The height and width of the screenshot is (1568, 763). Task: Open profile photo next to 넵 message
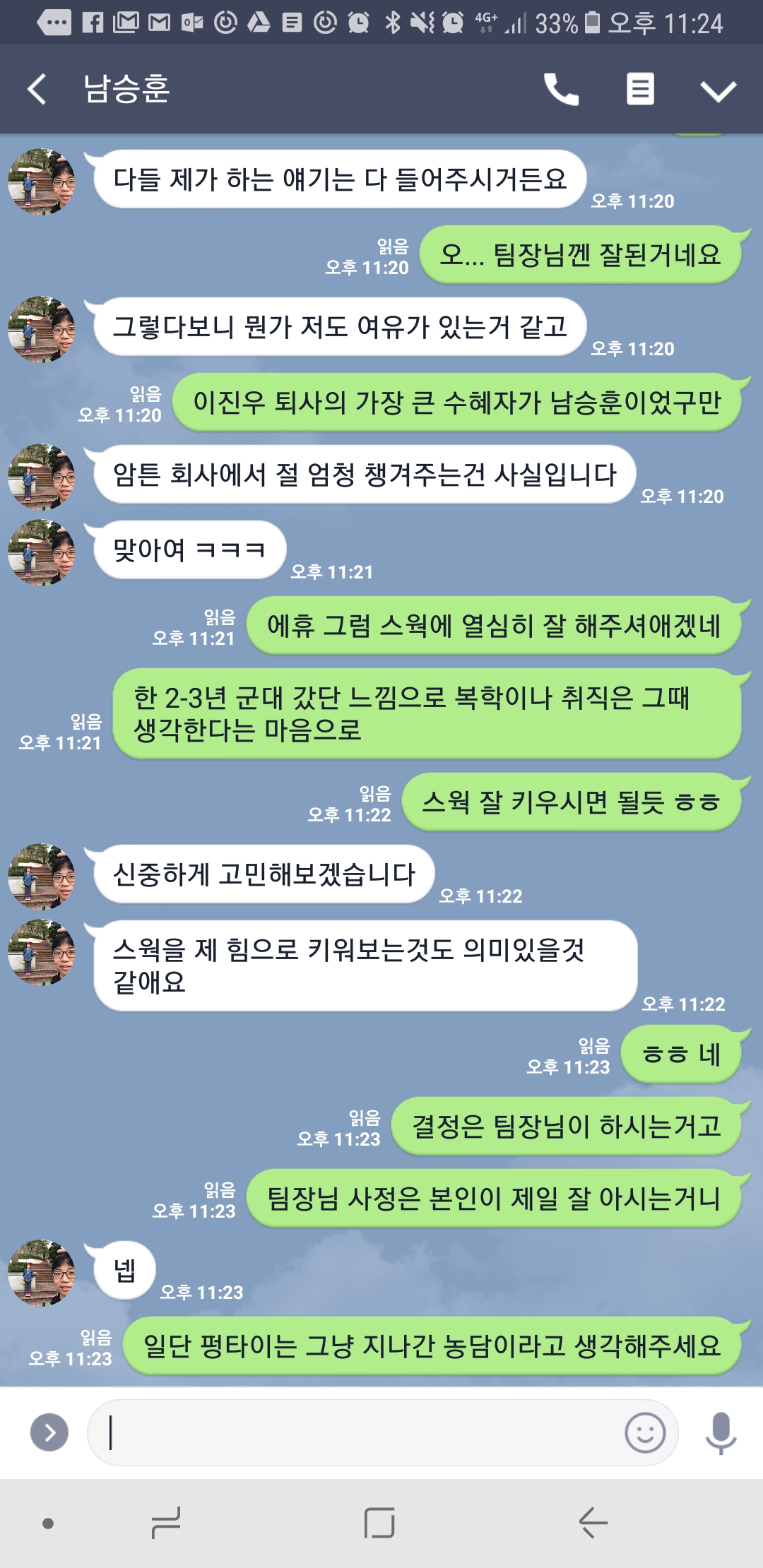(x=41, y=1273)
